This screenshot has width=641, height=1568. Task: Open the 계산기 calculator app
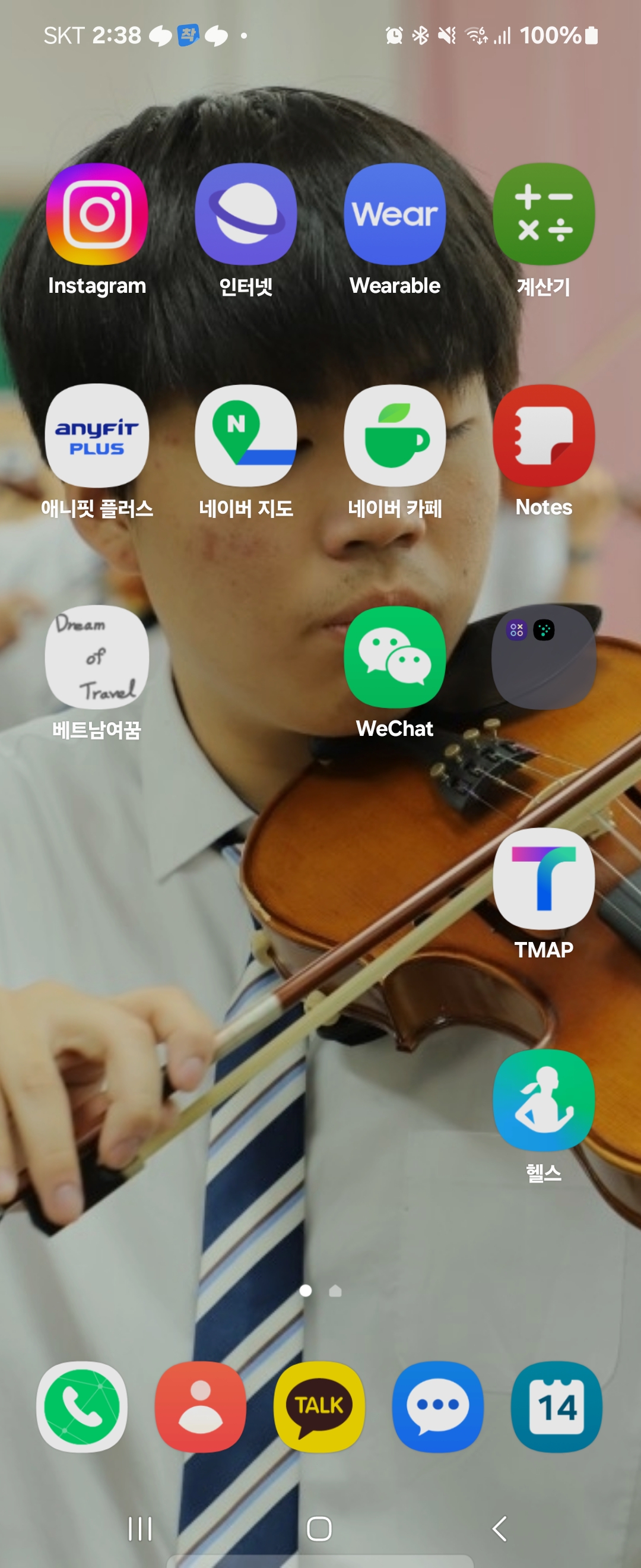click(544, 214)
